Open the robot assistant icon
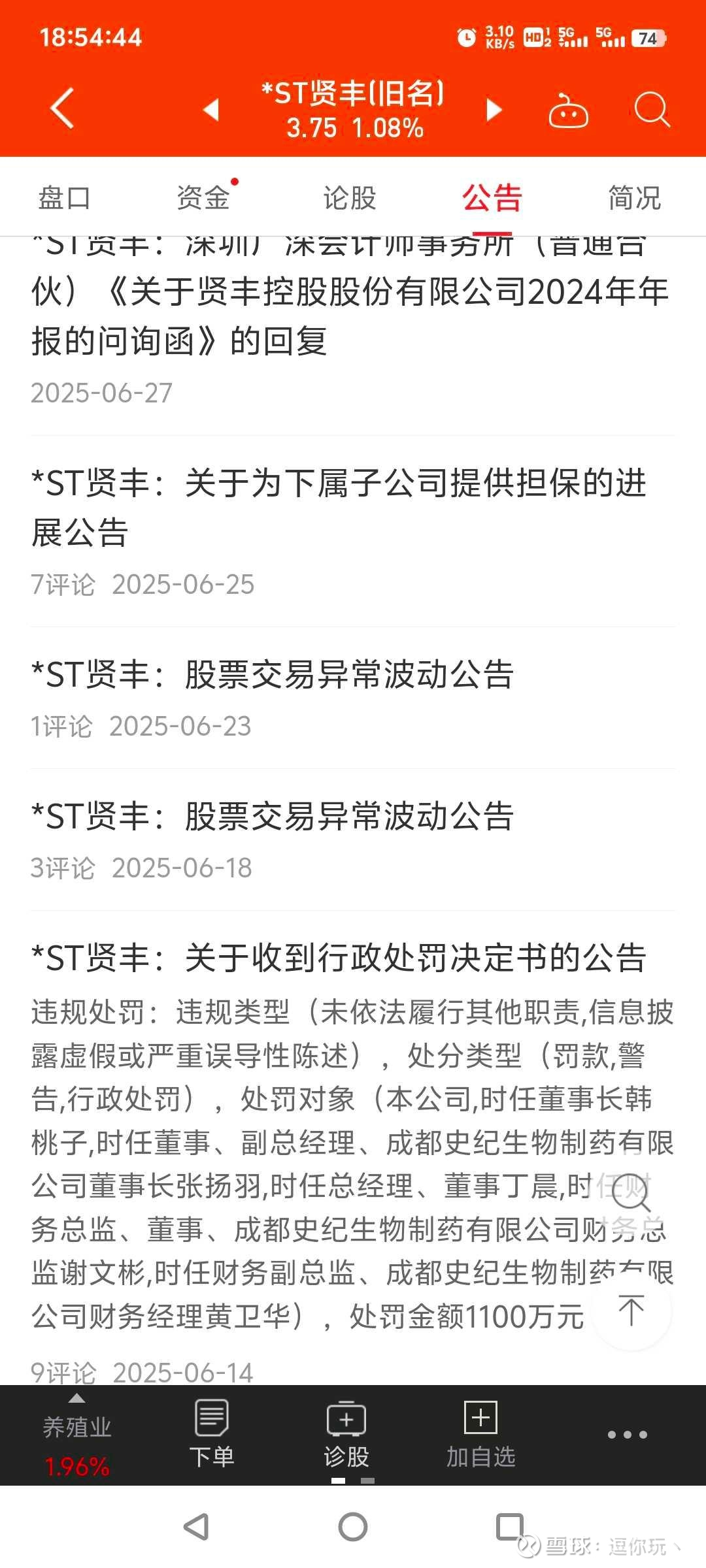 (x=567, y=110)
